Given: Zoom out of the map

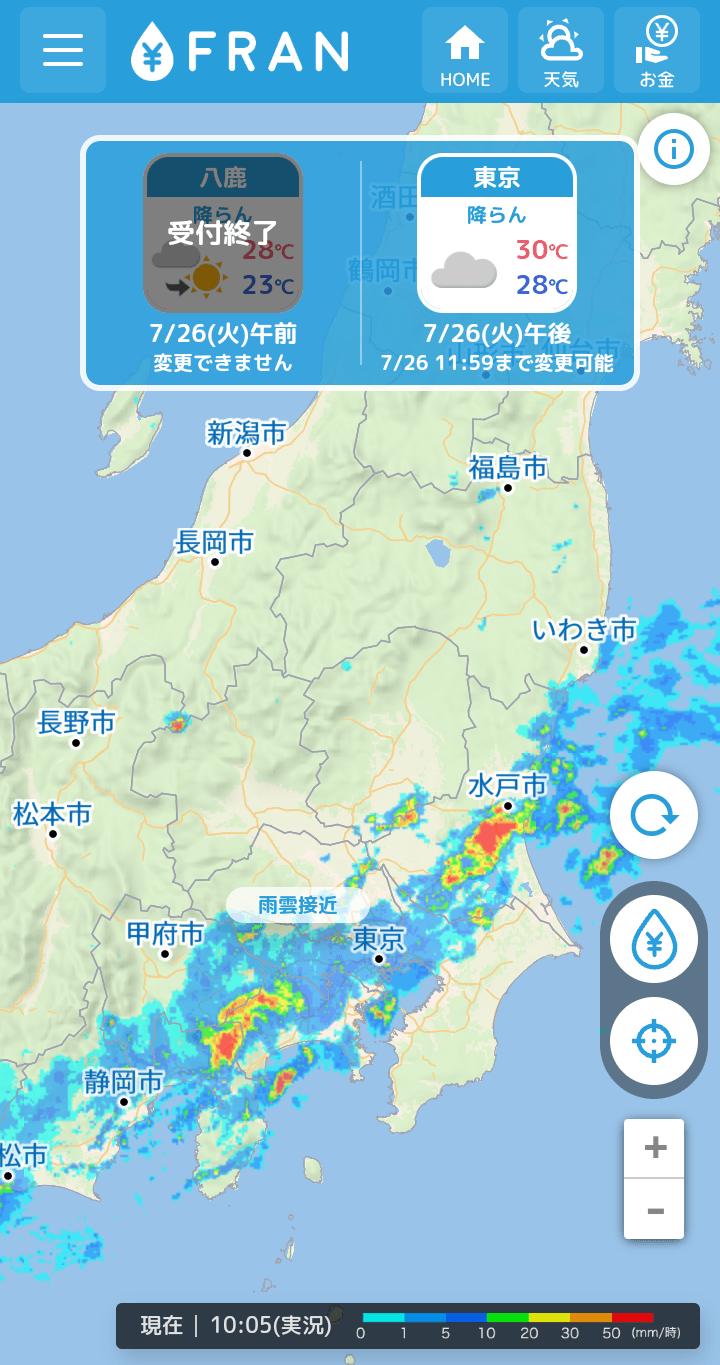Looking at the screenshot, I should (655, 1210).
